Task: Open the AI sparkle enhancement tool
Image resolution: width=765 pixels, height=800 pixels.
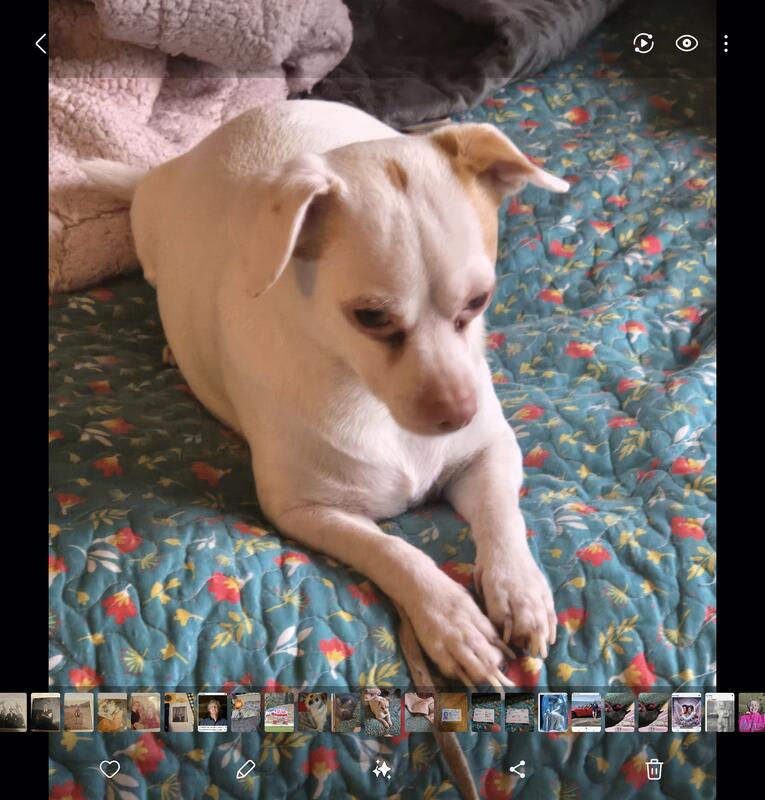Action: (381, 769)
